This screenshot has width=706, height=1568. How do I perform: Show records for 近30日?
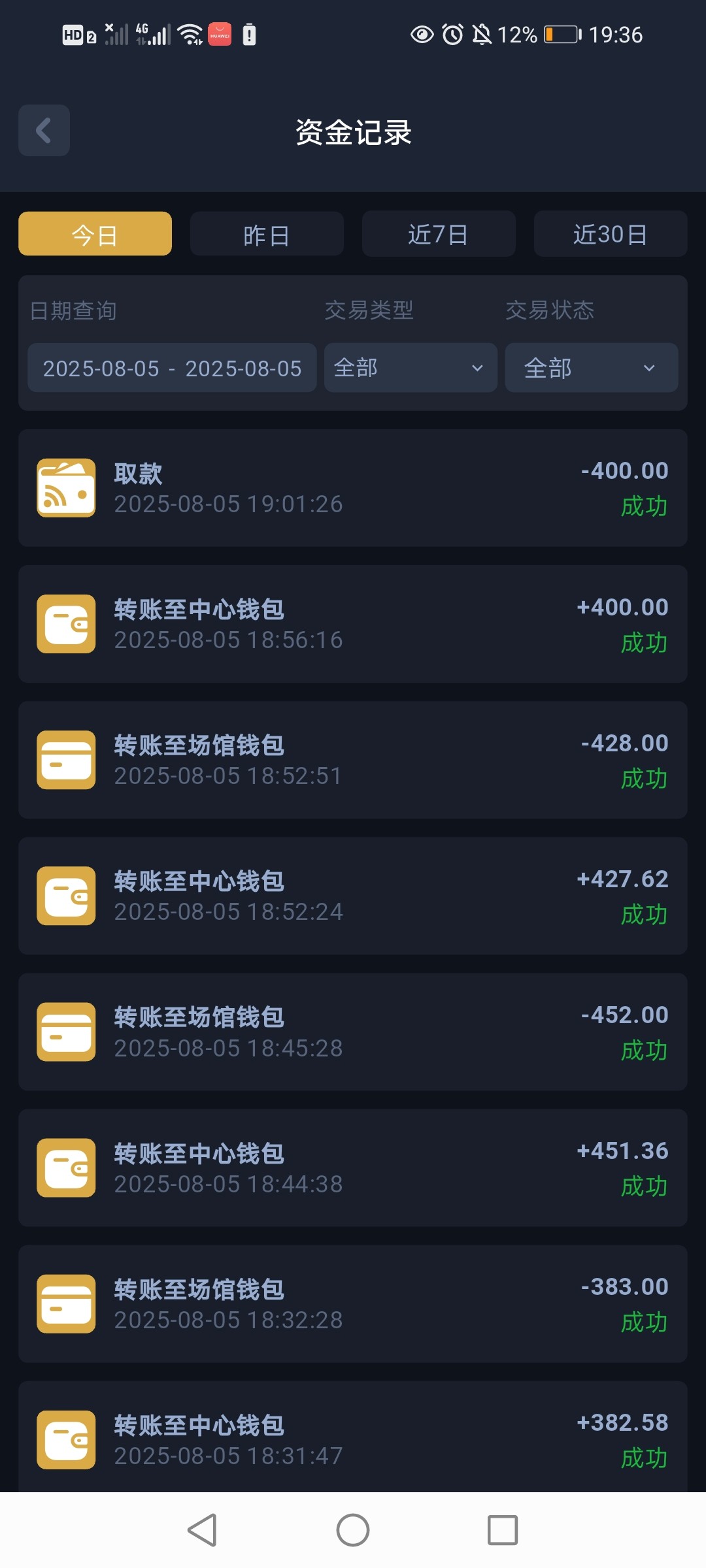(x=611, y=234)
